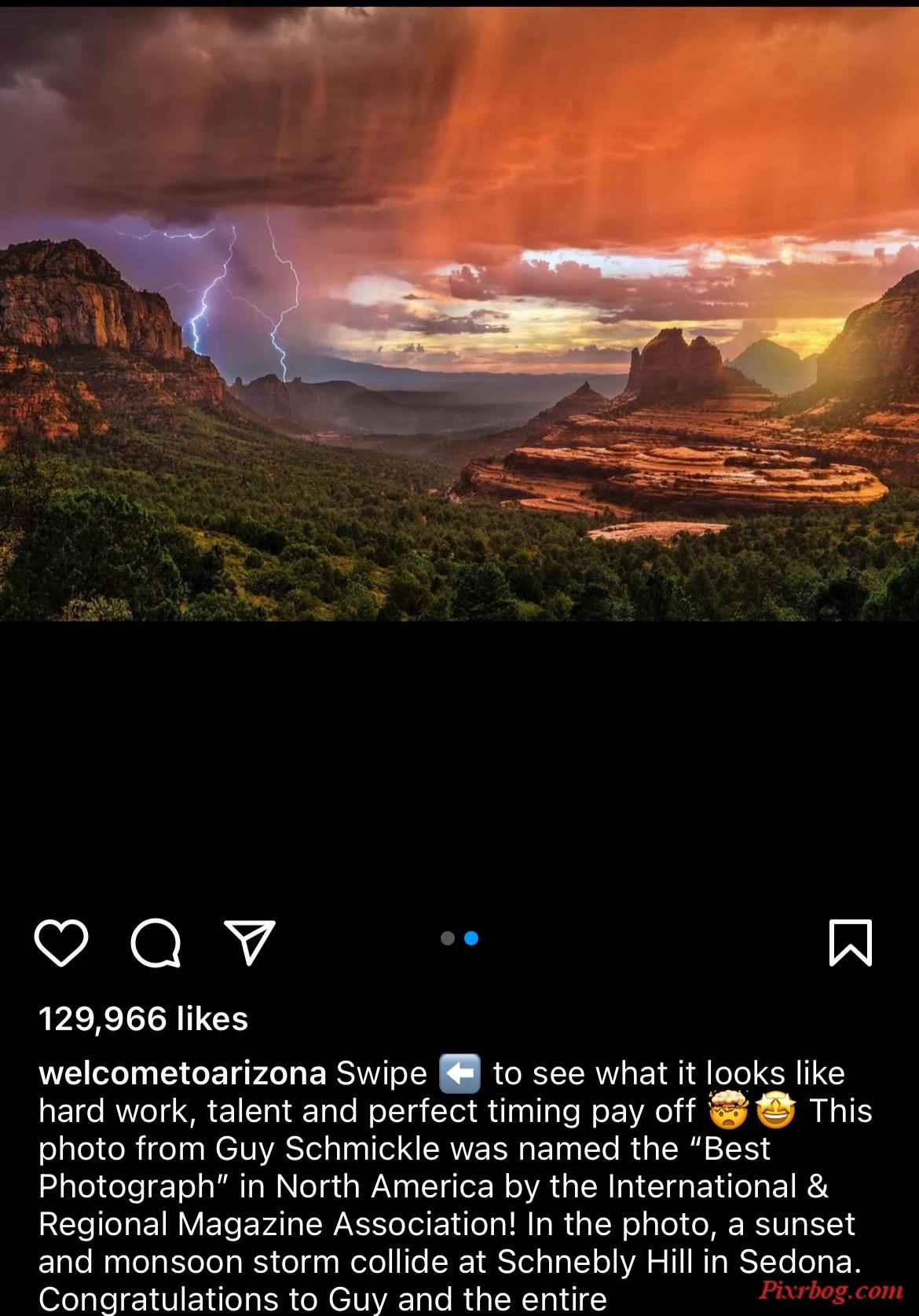Like the welcometoarizona post
The image size is (919, 1316).
click(x=61, y=942)
